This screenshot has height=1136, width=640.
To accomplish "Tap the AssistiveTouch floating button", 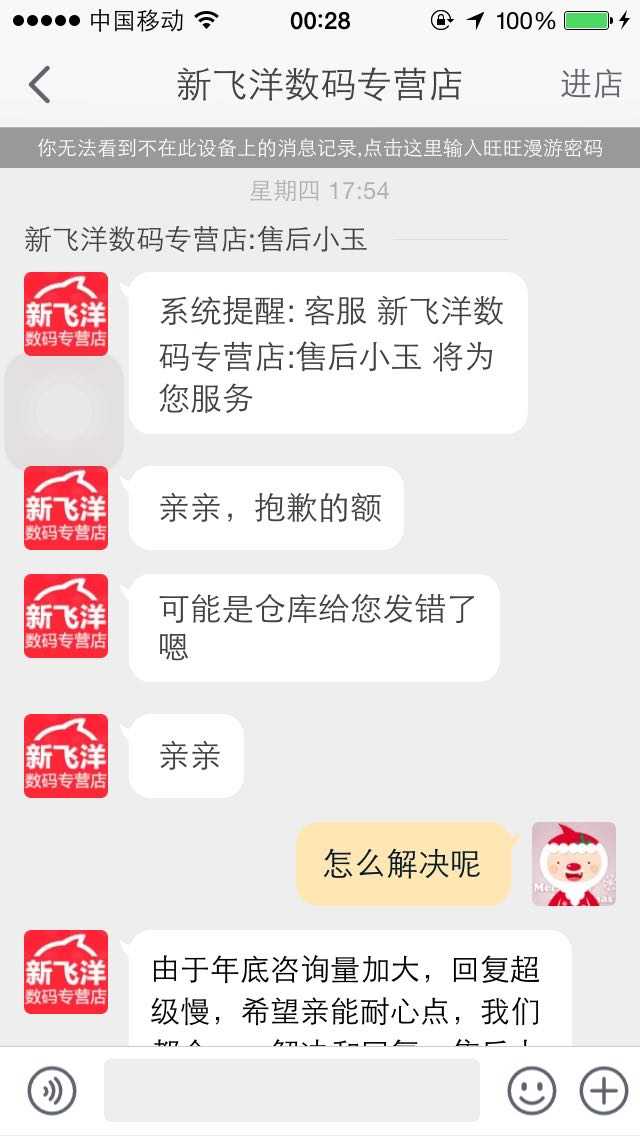I will point(64,411).
